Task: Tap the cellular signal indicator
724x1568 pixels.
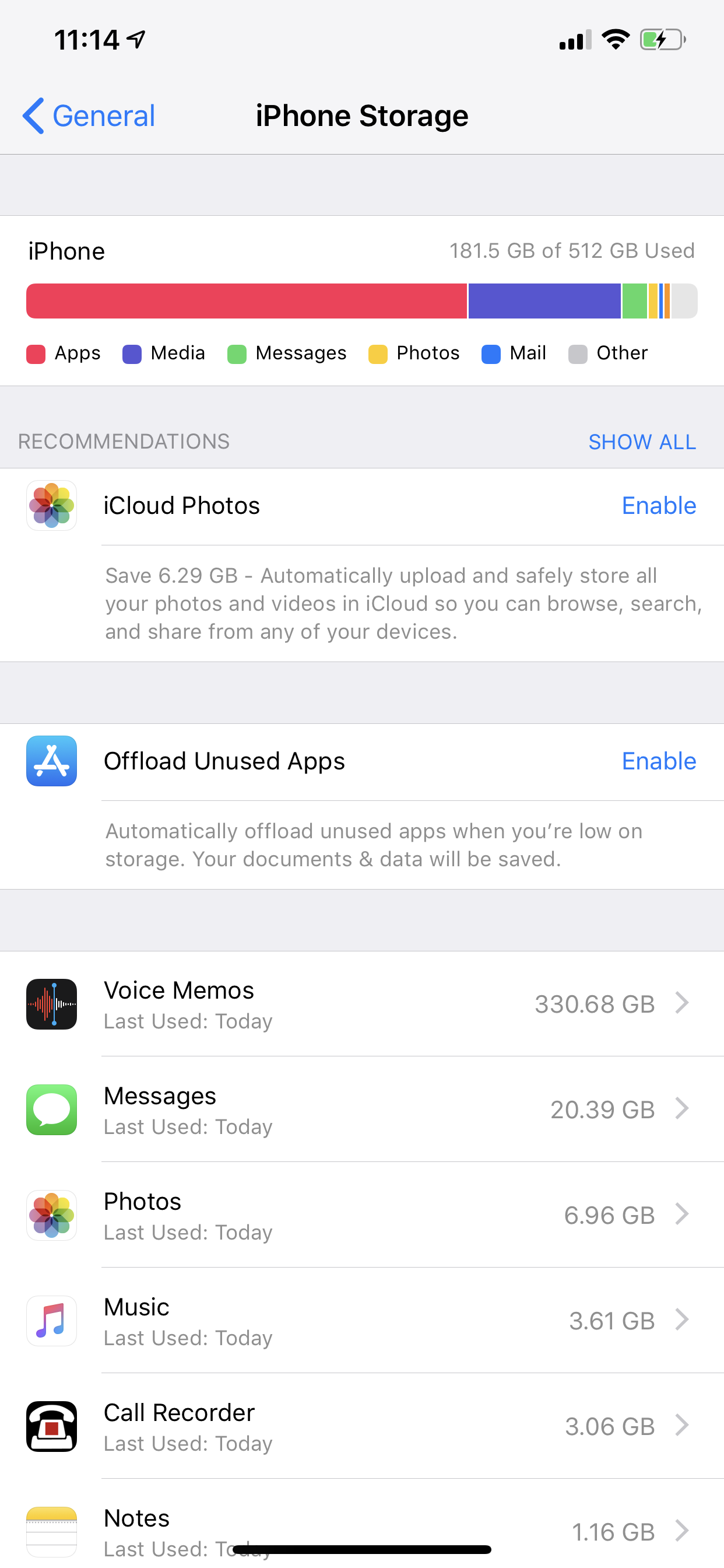Action: coord(572,39)
